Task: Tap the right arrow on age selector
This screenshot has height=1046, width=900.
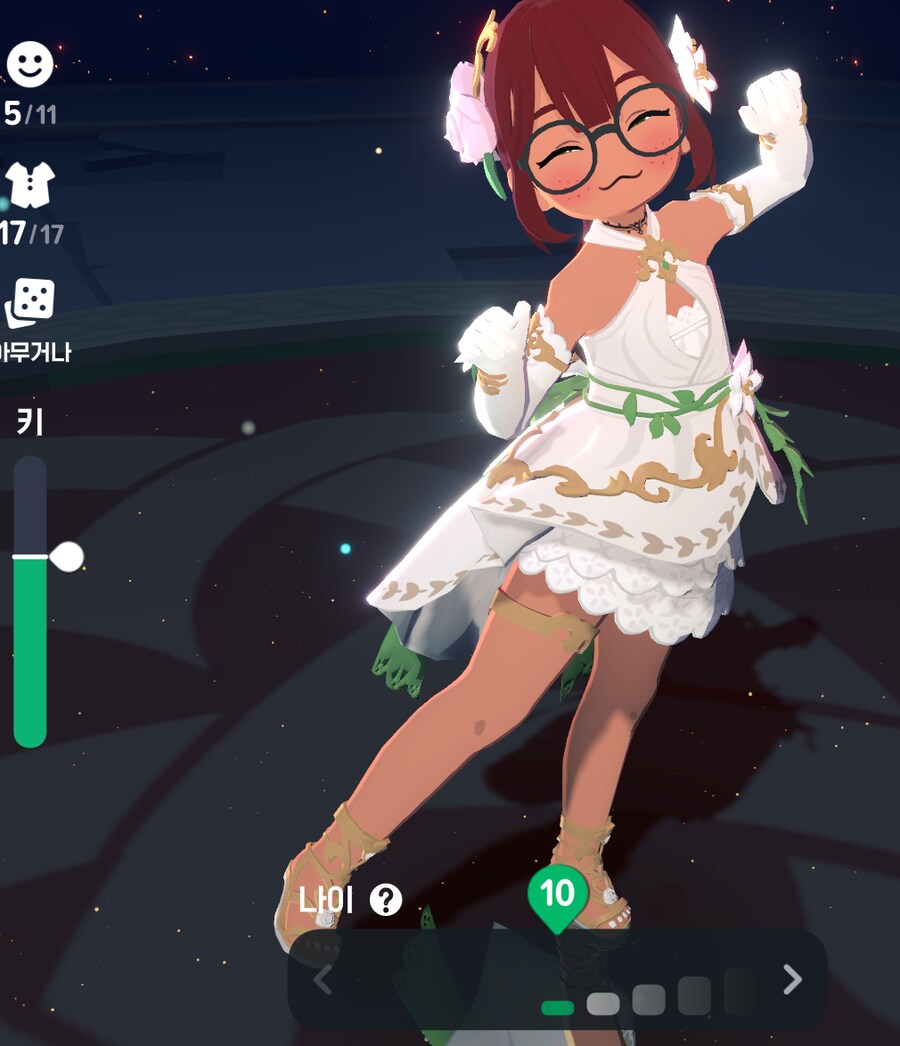Action: point(792,979)
